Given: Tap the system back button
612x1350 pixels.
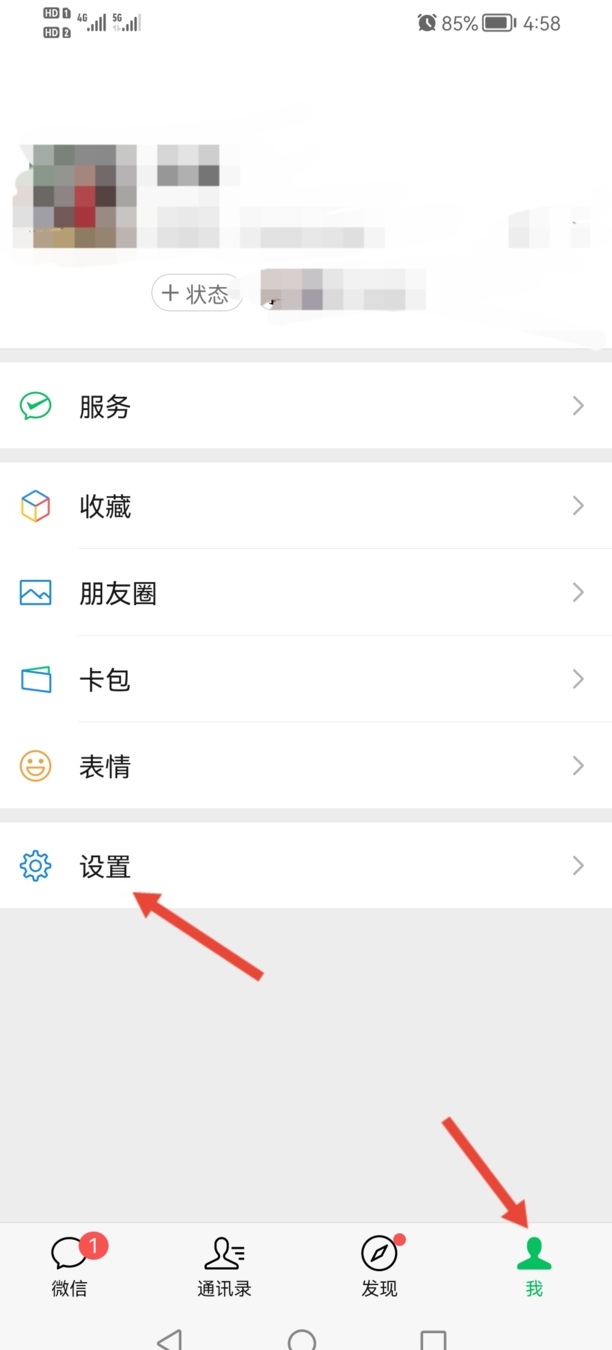Looking at the screenshot, I should click(x=170, y=1338).
